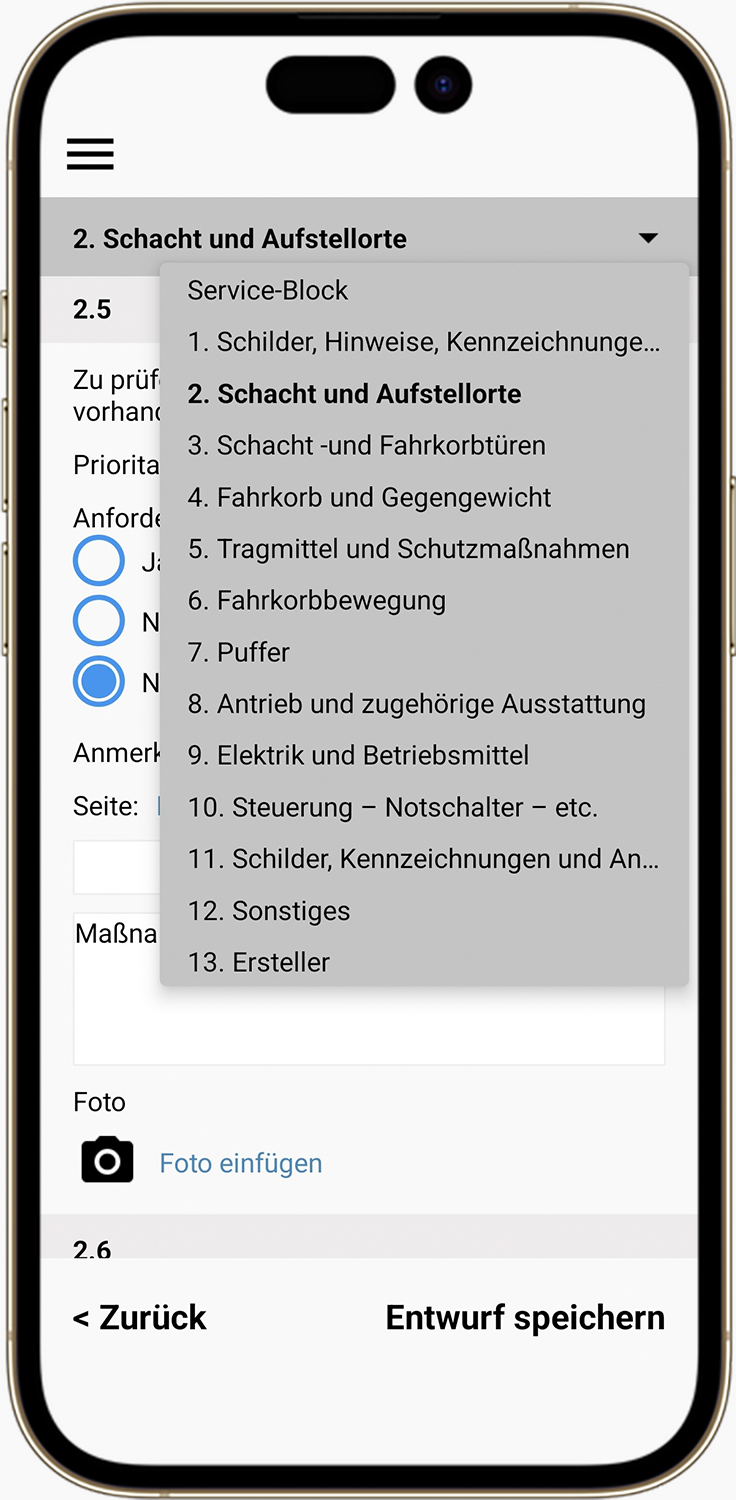736x1500 pixels.
Task: Choose 1. Schilder, Hinweise, Kennzeichnungen
Action: (x=423, y=342)
